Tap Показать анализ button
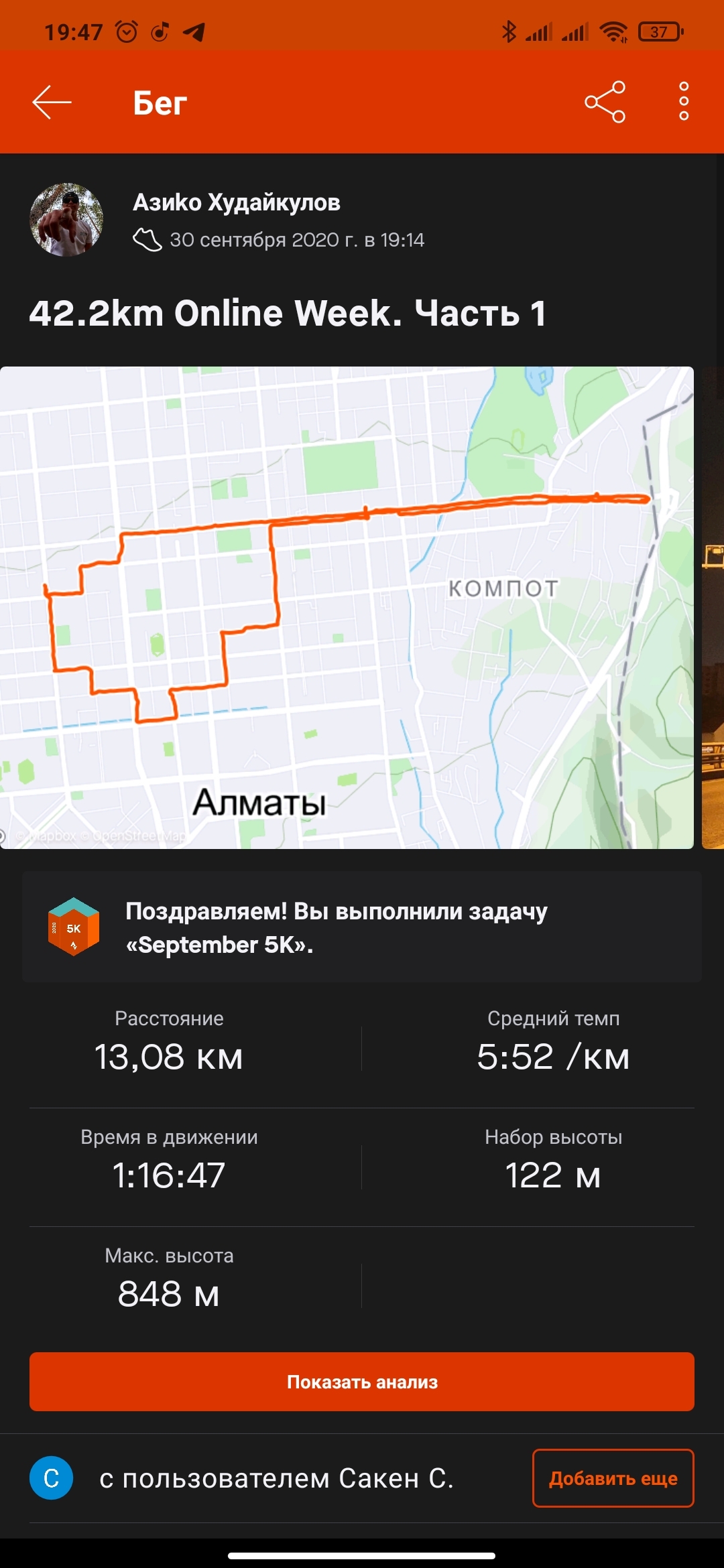Screen dimensions: 724x1568 point(361,1382)
